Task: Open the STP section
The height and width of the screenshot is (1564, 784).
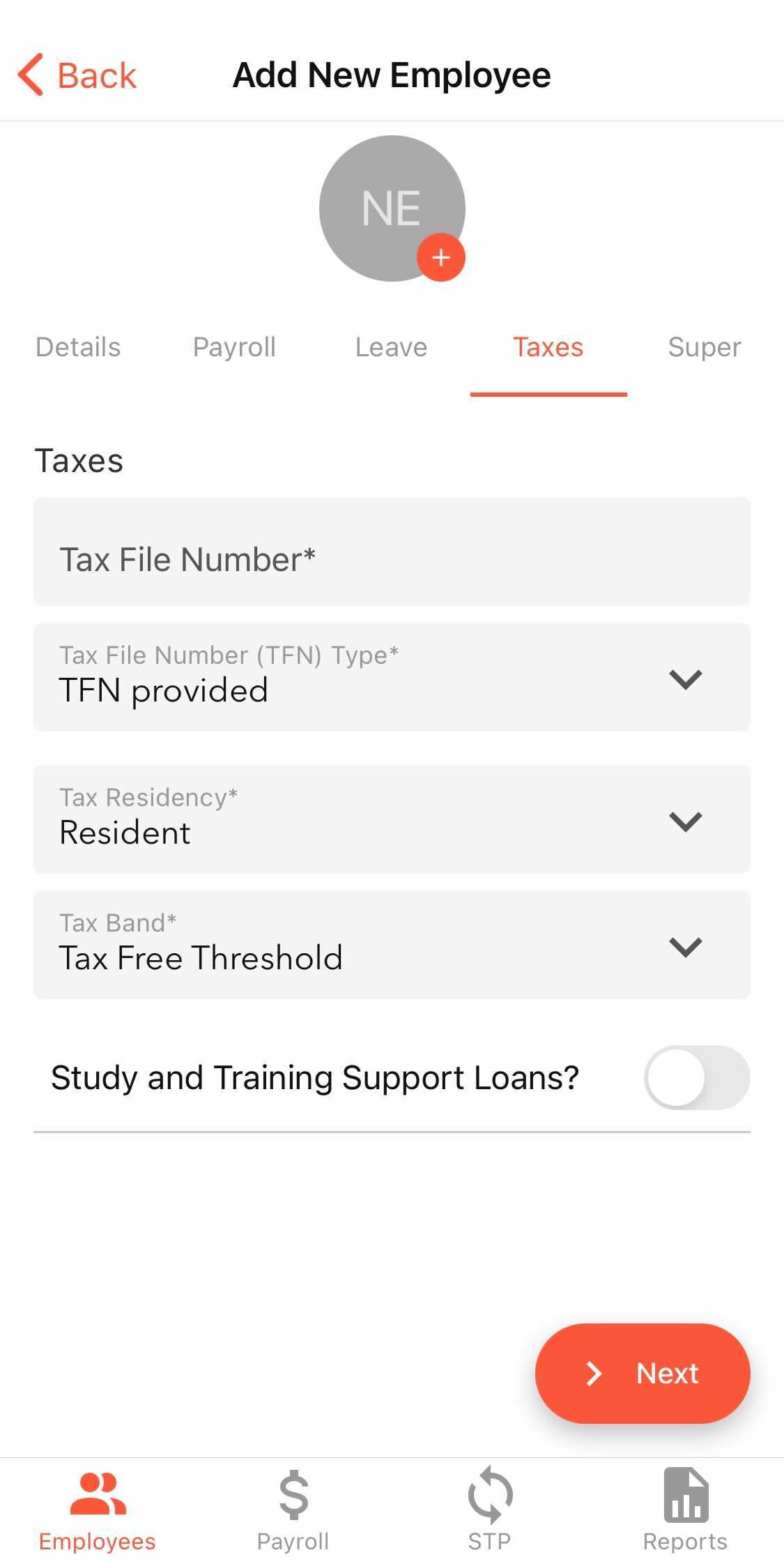Action: click(x=489, y=1511)
